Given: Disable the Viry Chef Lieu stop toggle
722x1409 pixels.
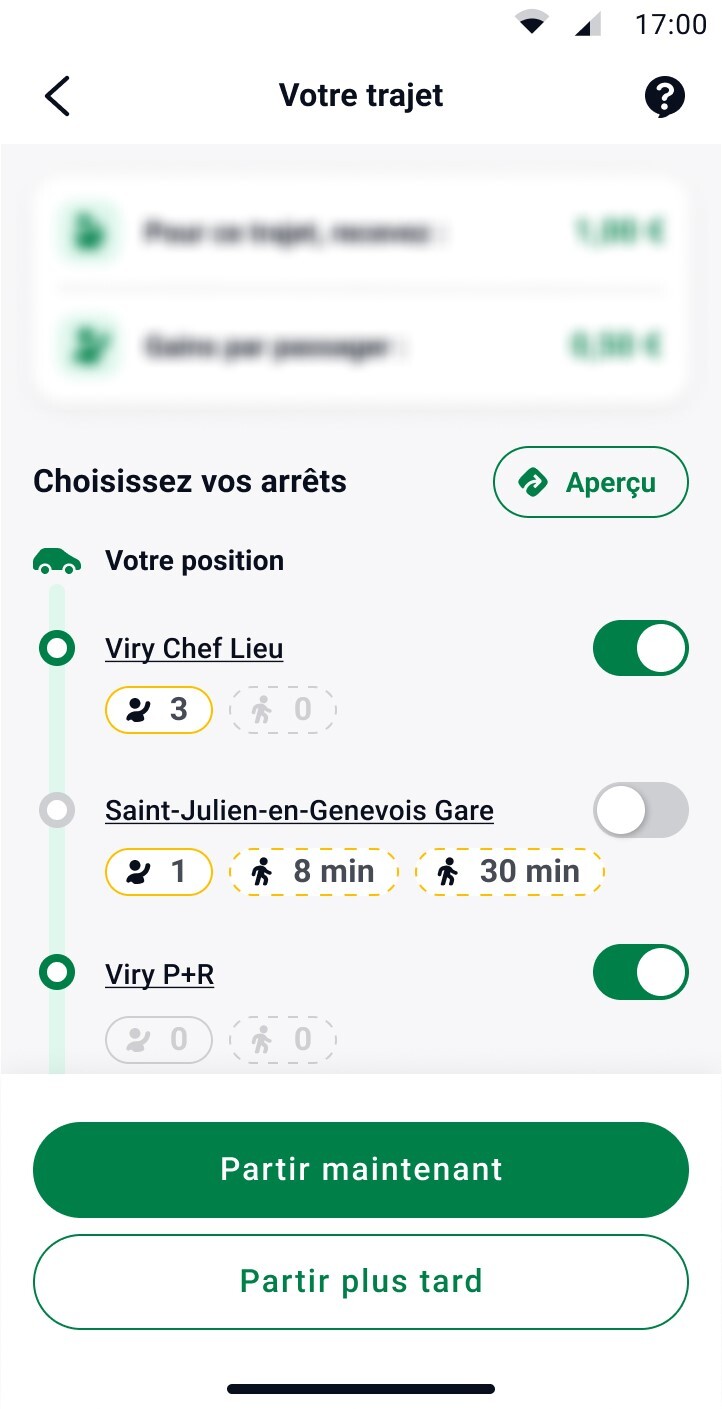Looking at the screenshot, I should click(640, 647).
